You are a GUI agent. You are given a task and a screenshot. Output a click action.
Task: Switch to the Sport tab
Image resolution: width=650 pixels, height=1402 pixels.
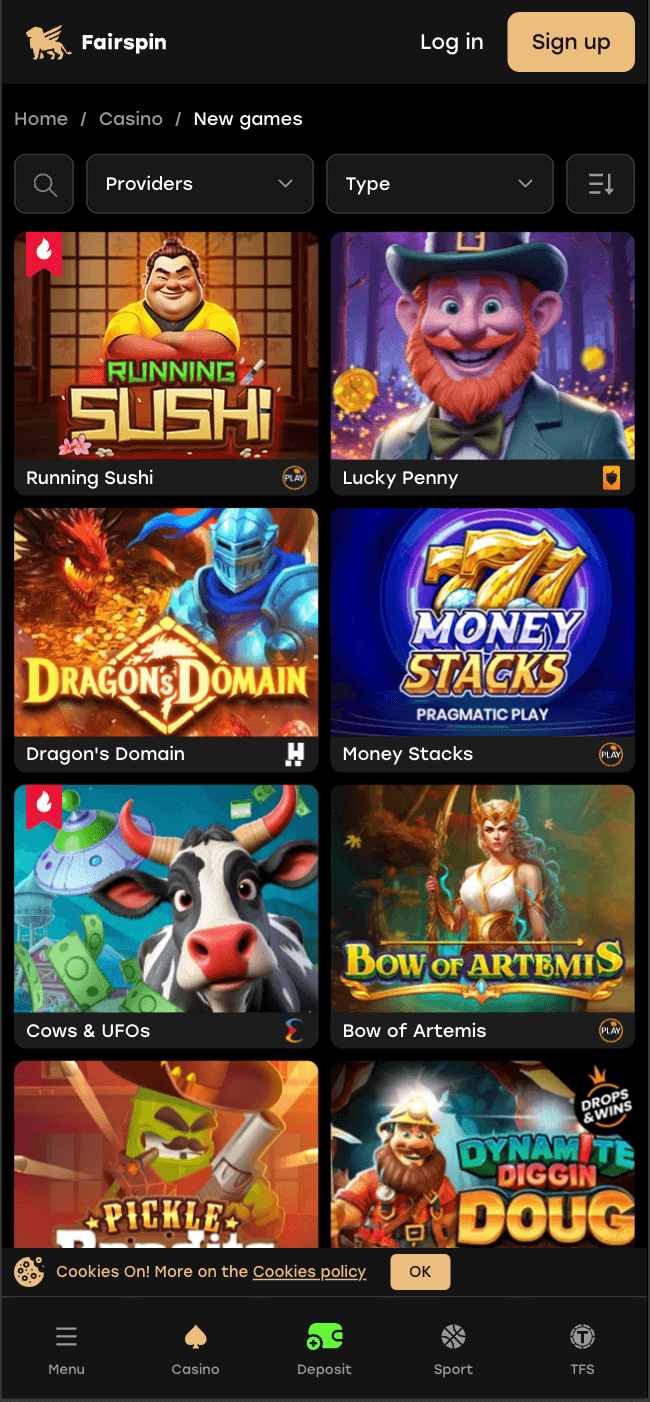[x=453, y=1349]
